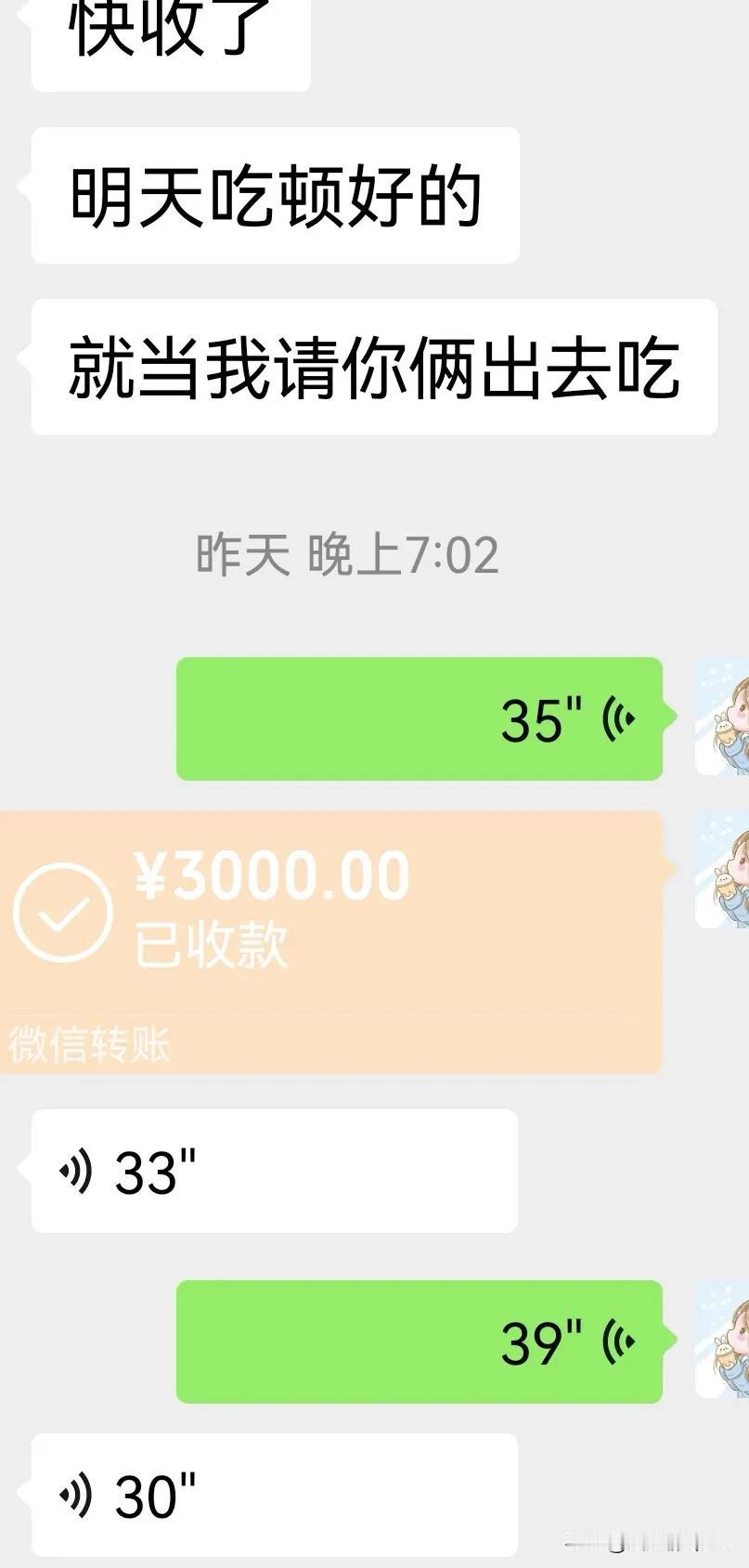Viewport: 749px width, 1568px height.
Task: Open the ¥3000.00 WeChat transfer card
Action: tap(329, 942)
